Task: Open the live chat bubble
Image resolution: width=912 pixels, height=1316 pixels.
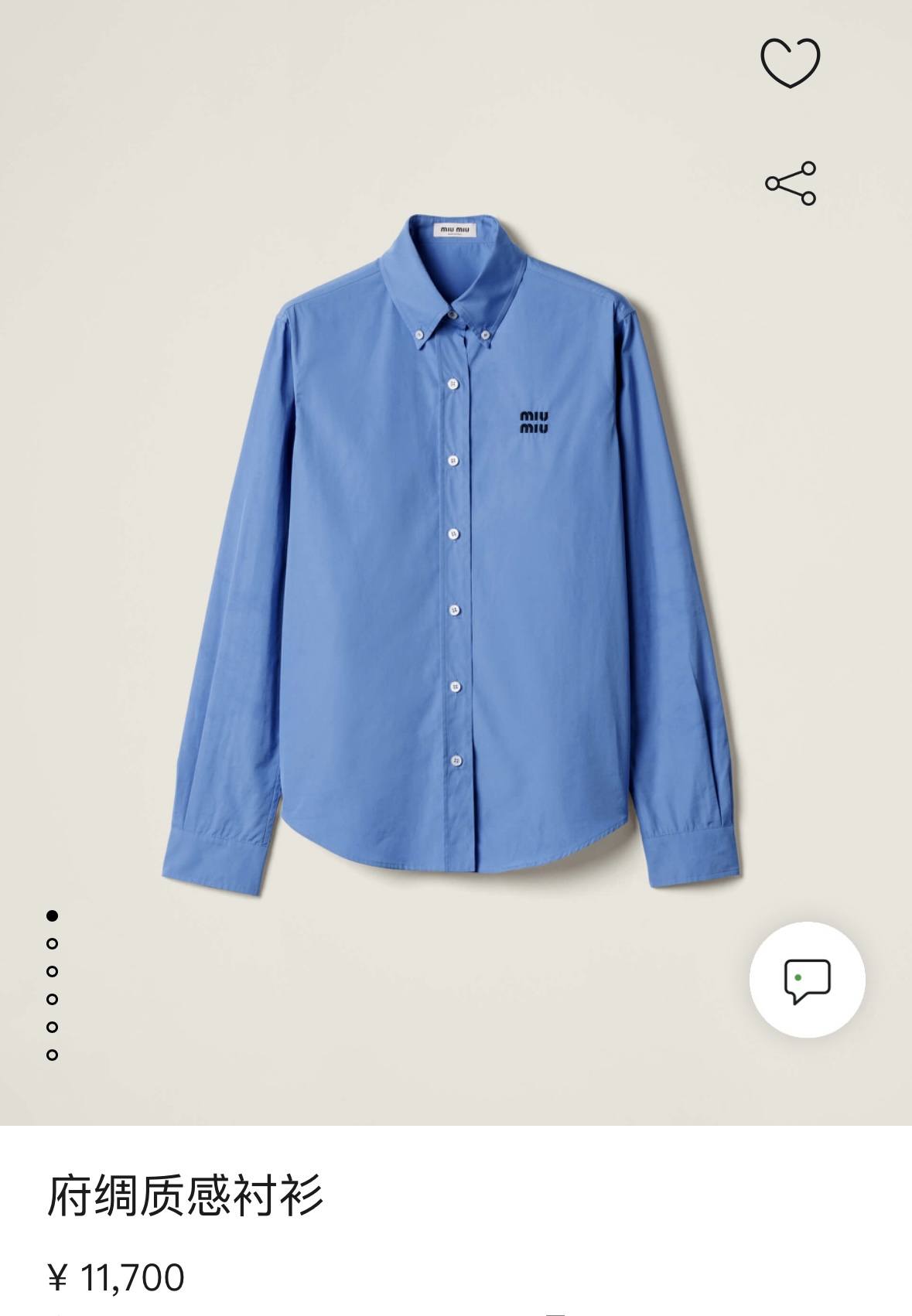Action: click(807, 980)
